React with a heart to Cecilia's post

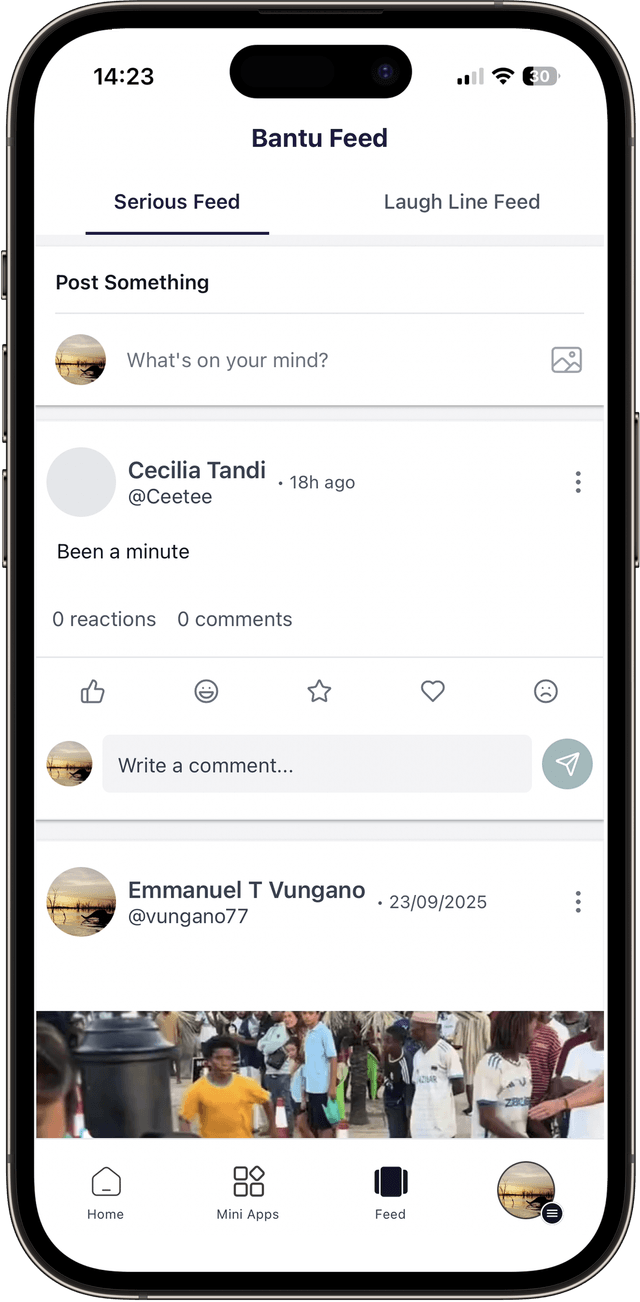(x=432, y=691)
